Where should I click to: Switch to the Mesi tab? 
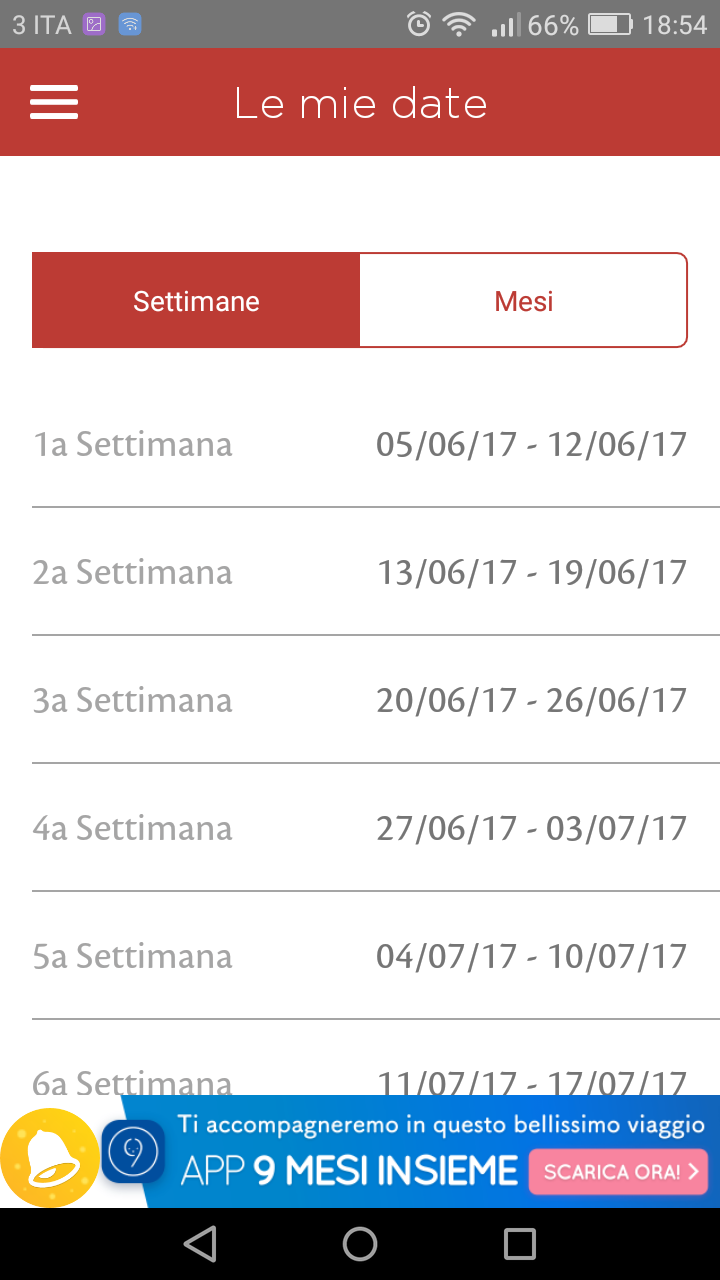point(523,300)
